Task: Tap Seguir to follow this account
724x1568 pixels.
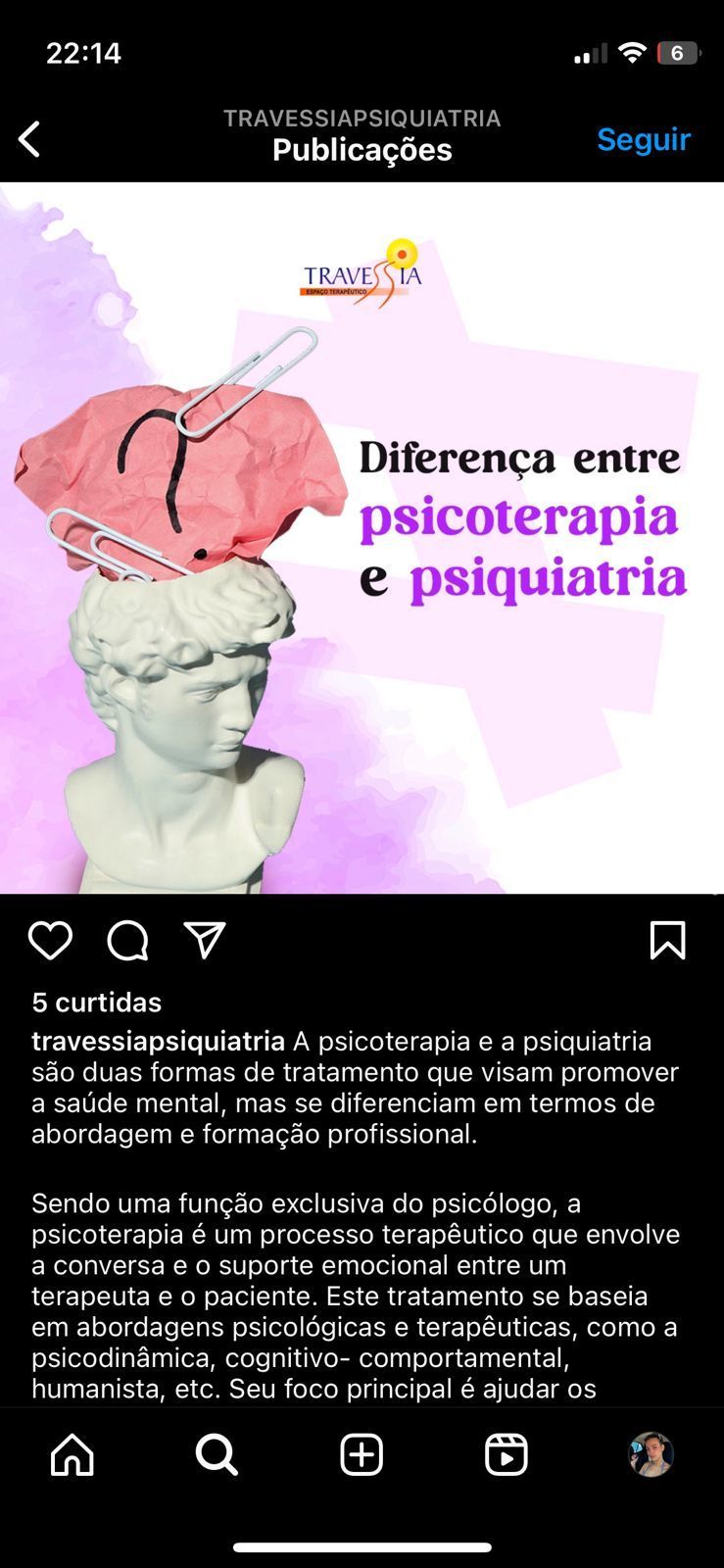Action: (x=643, y=139)
